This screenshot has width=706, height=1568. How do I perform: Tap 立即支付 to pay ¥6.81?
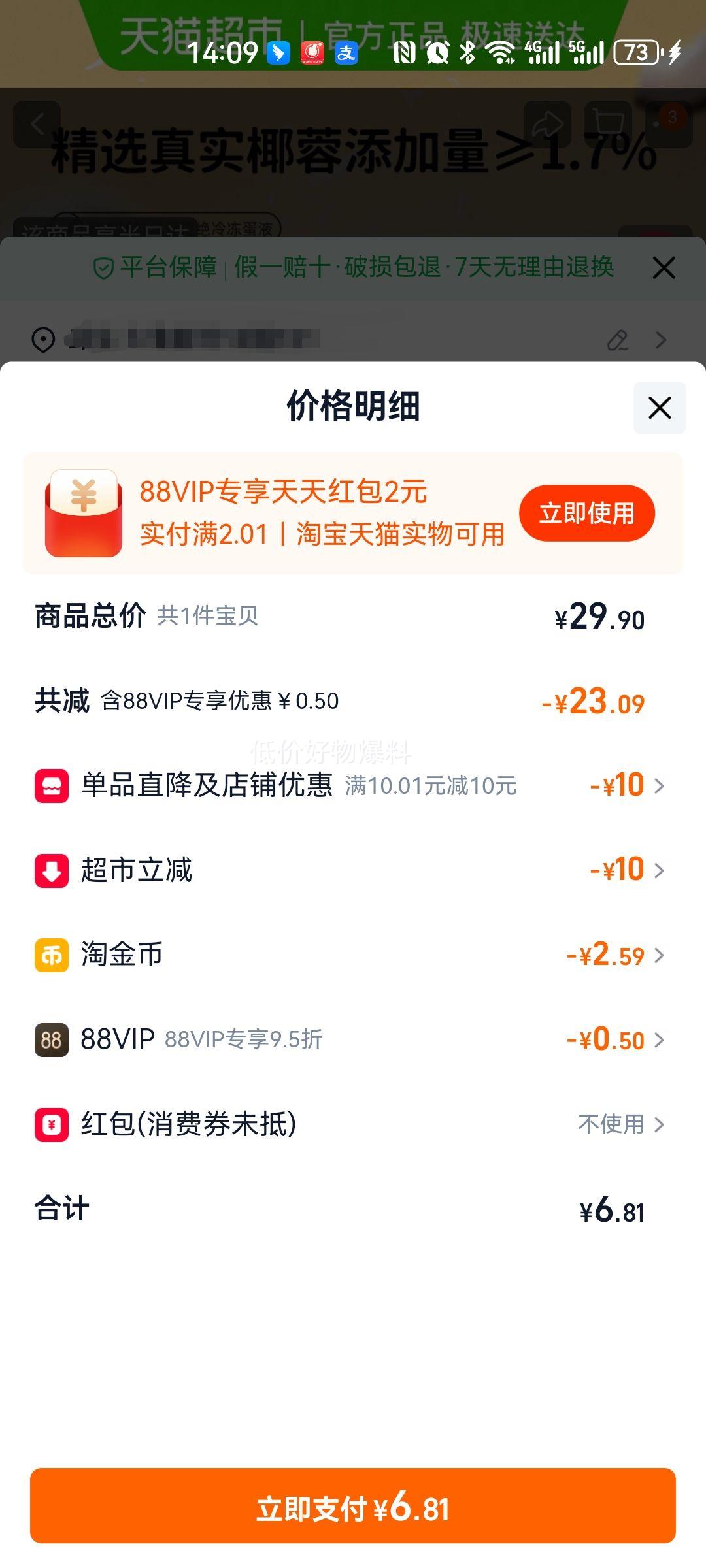click(353, 1509)
